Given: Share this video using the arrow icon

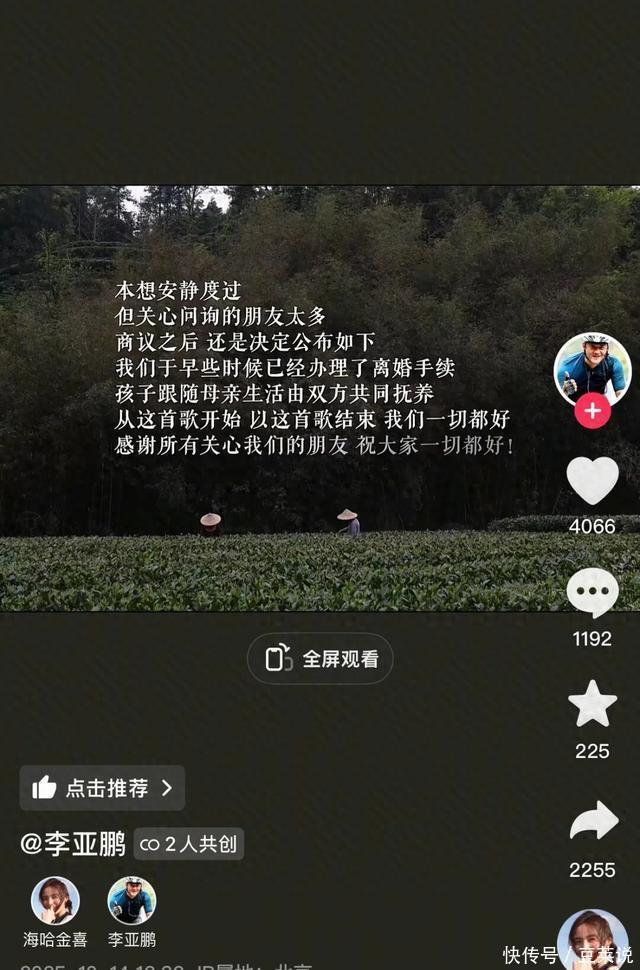Looking at the screenshot, I should 593,822.
